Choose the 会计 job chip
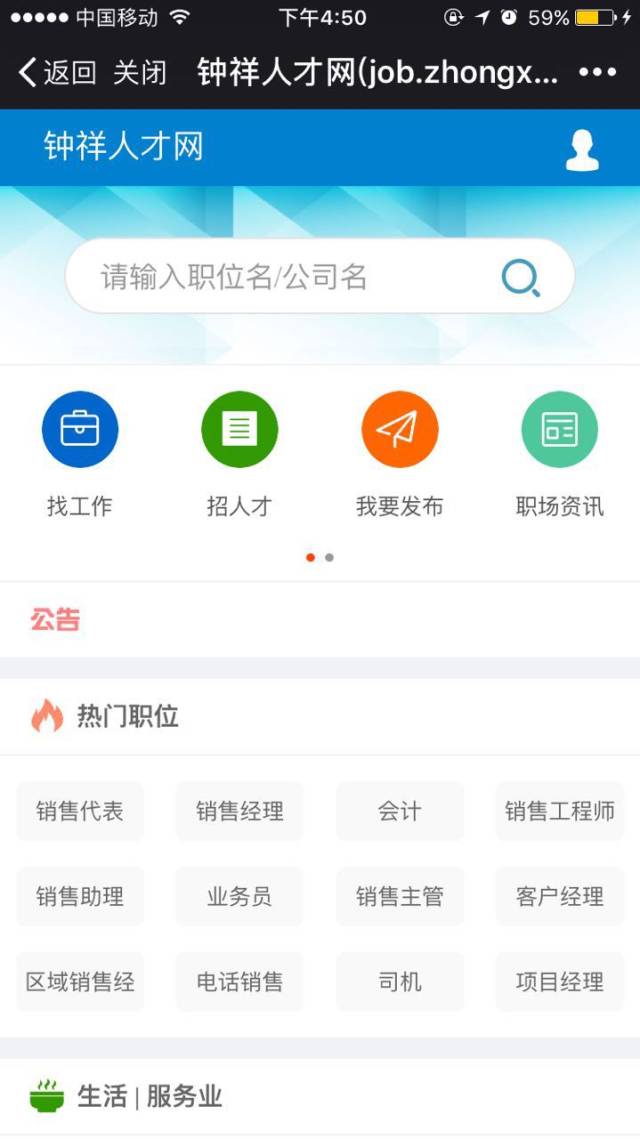 coord(400,811)
